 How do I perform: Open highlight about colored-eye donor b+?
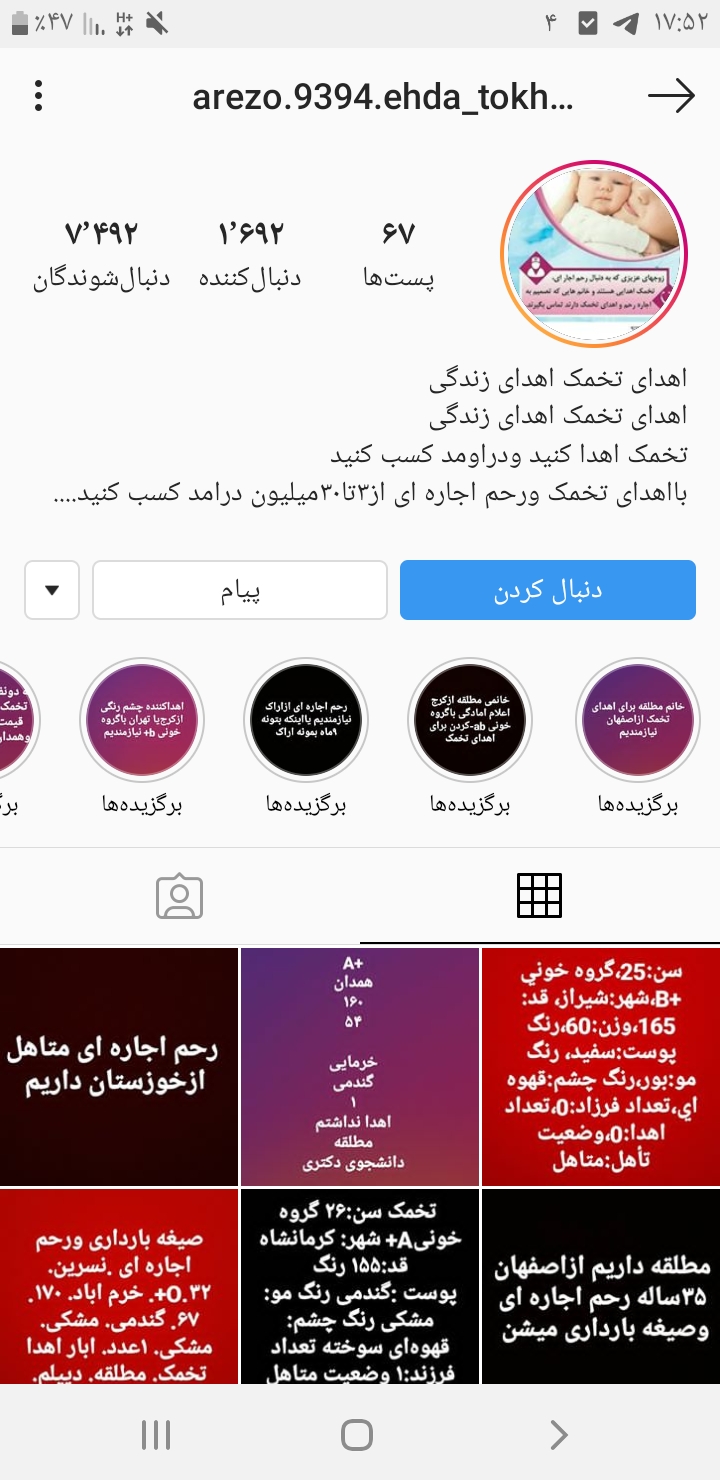click(142, 719)
